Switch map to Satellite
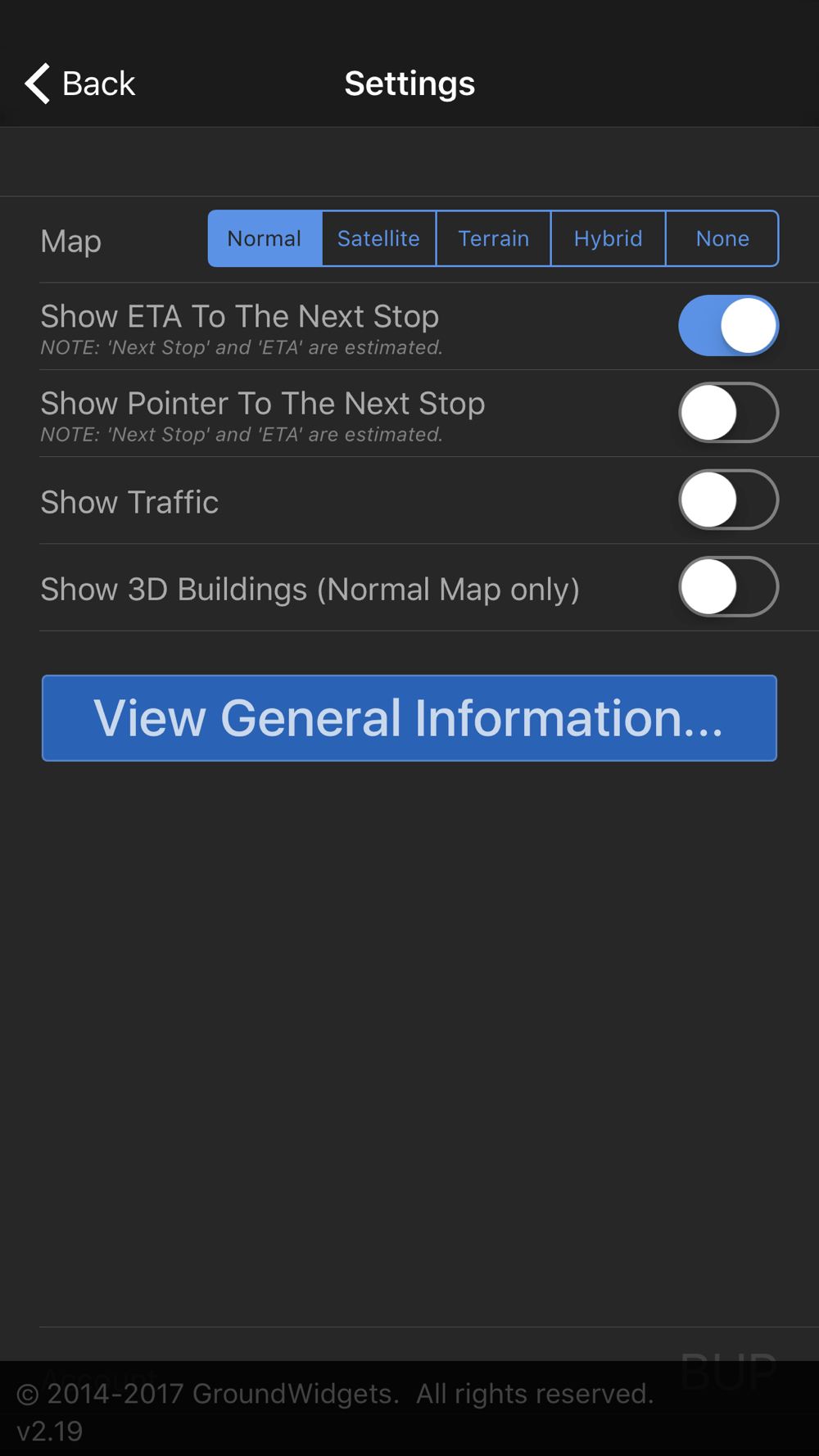The height and width of the screenshot is (1456, 819). (378, 238)
